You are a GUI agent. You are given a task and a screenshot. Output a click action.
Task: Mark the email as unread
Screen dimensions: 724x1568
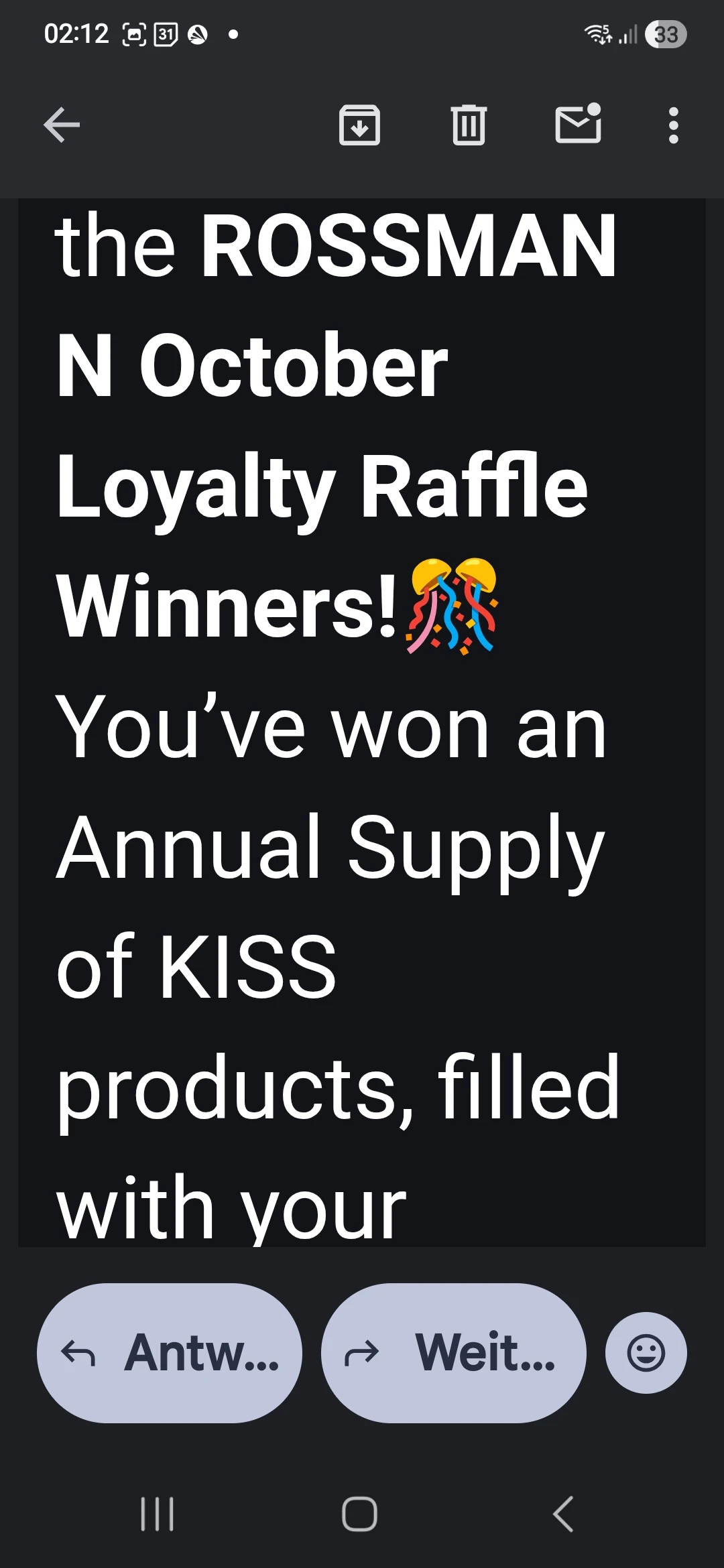pos(578,124)
